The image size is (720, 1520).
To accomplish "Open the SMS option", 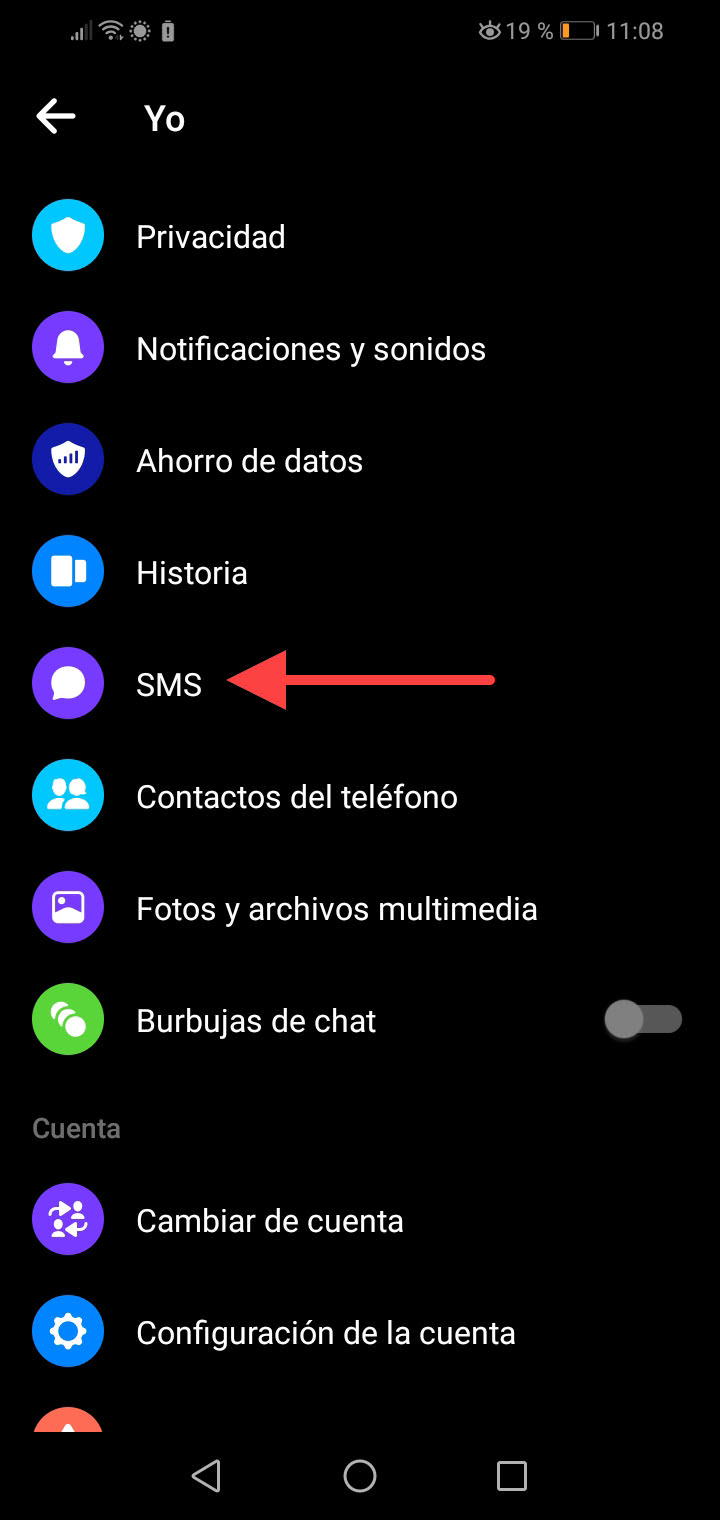I will click(169, 685).
